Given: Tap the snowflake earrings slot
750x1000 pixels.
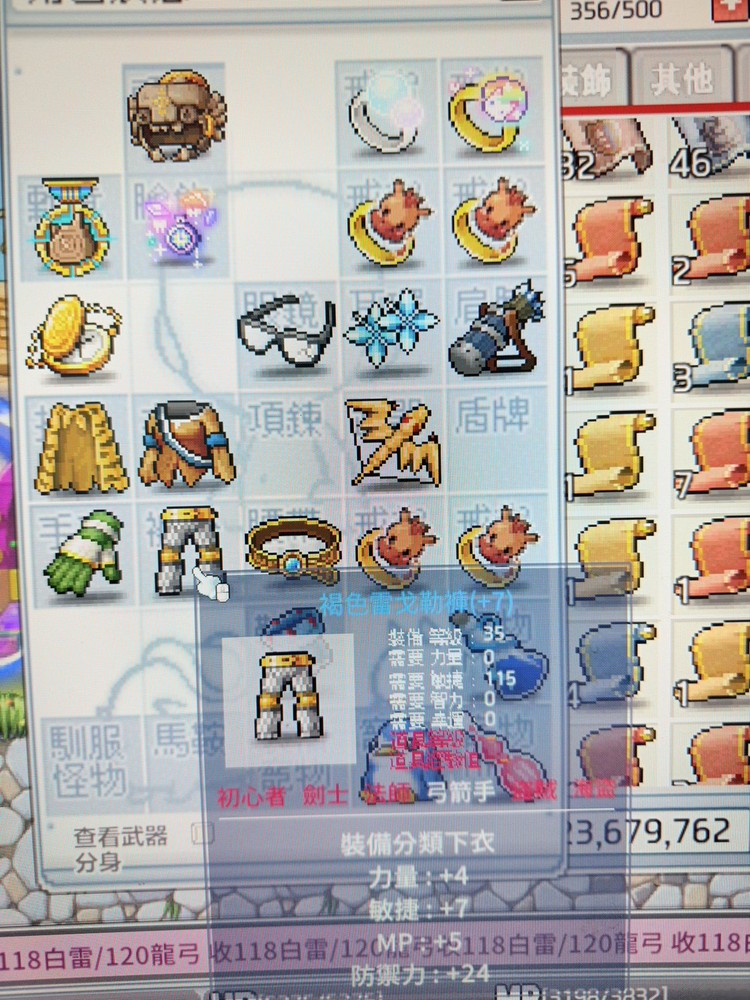Looking at the screenshot, I should [x=391, y=331].
